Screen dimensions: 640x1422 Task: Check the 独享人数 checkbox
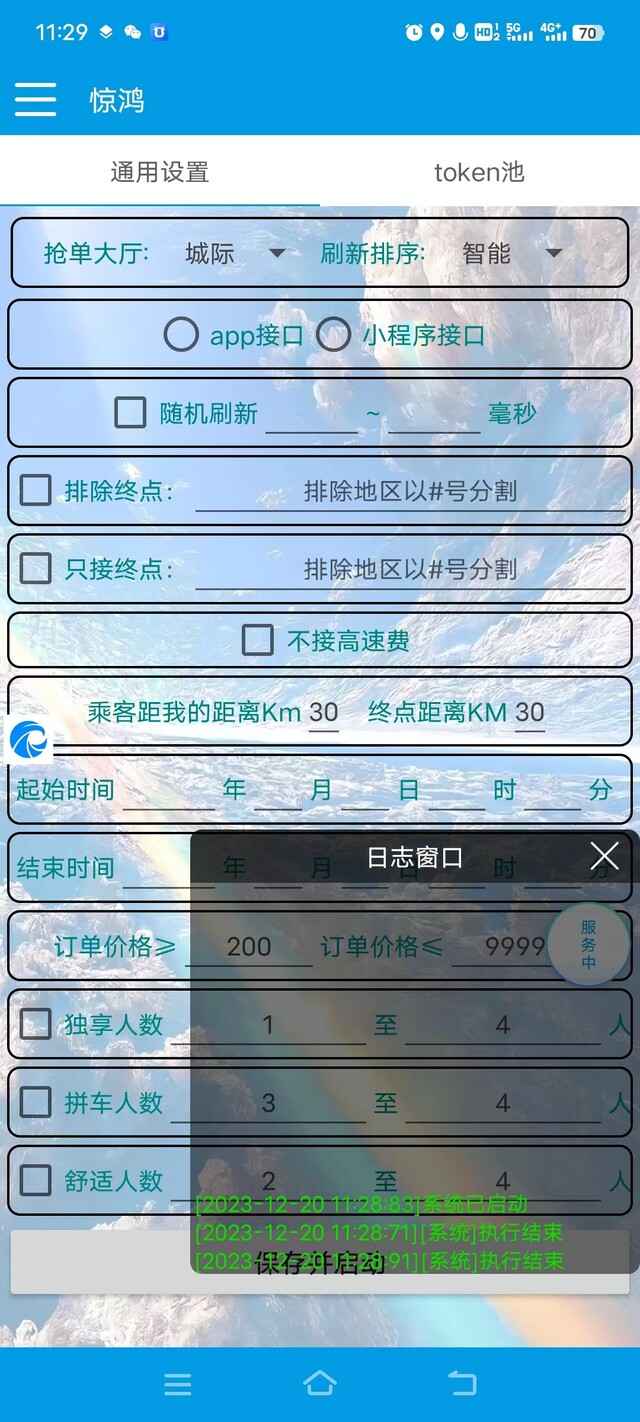36,1023
